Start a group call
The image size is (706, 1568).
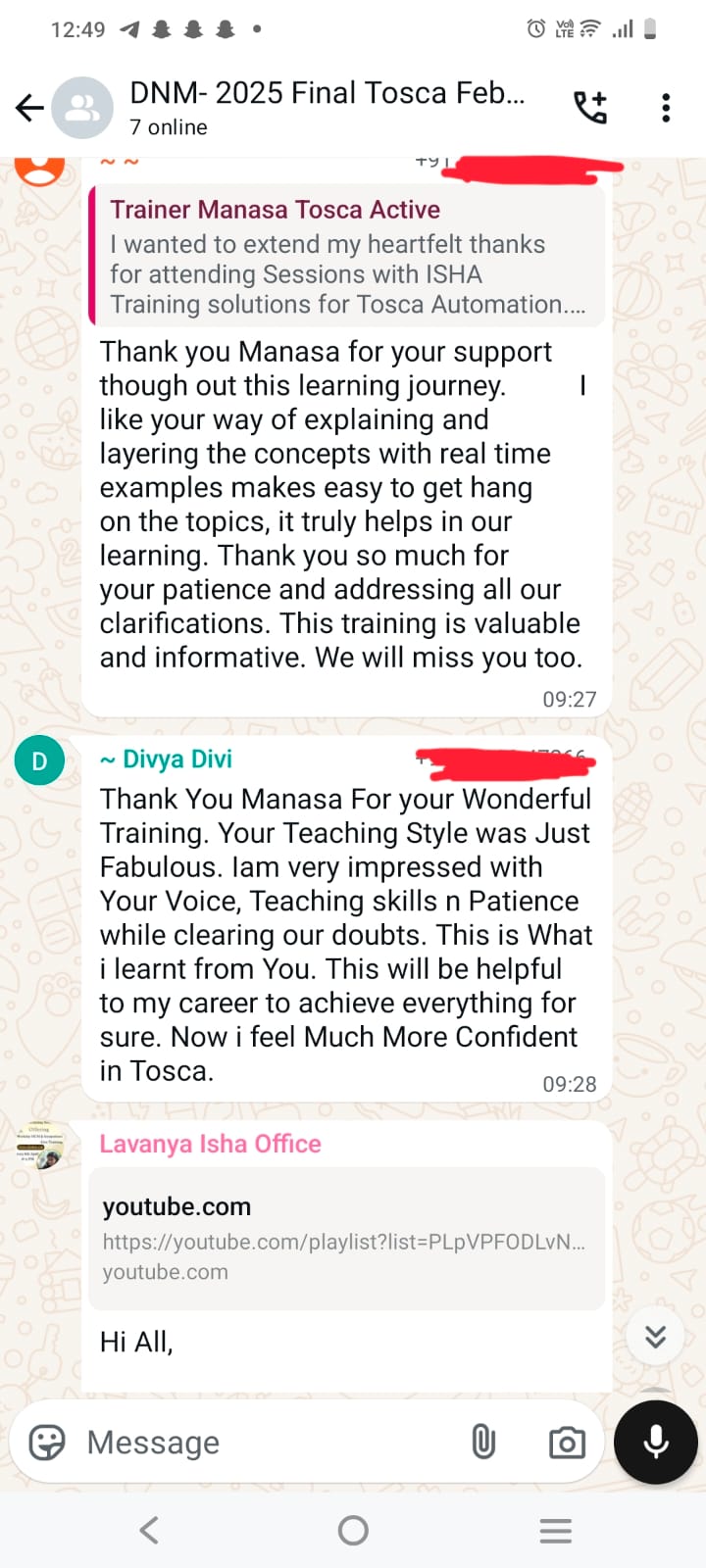[x=590, y=108]
